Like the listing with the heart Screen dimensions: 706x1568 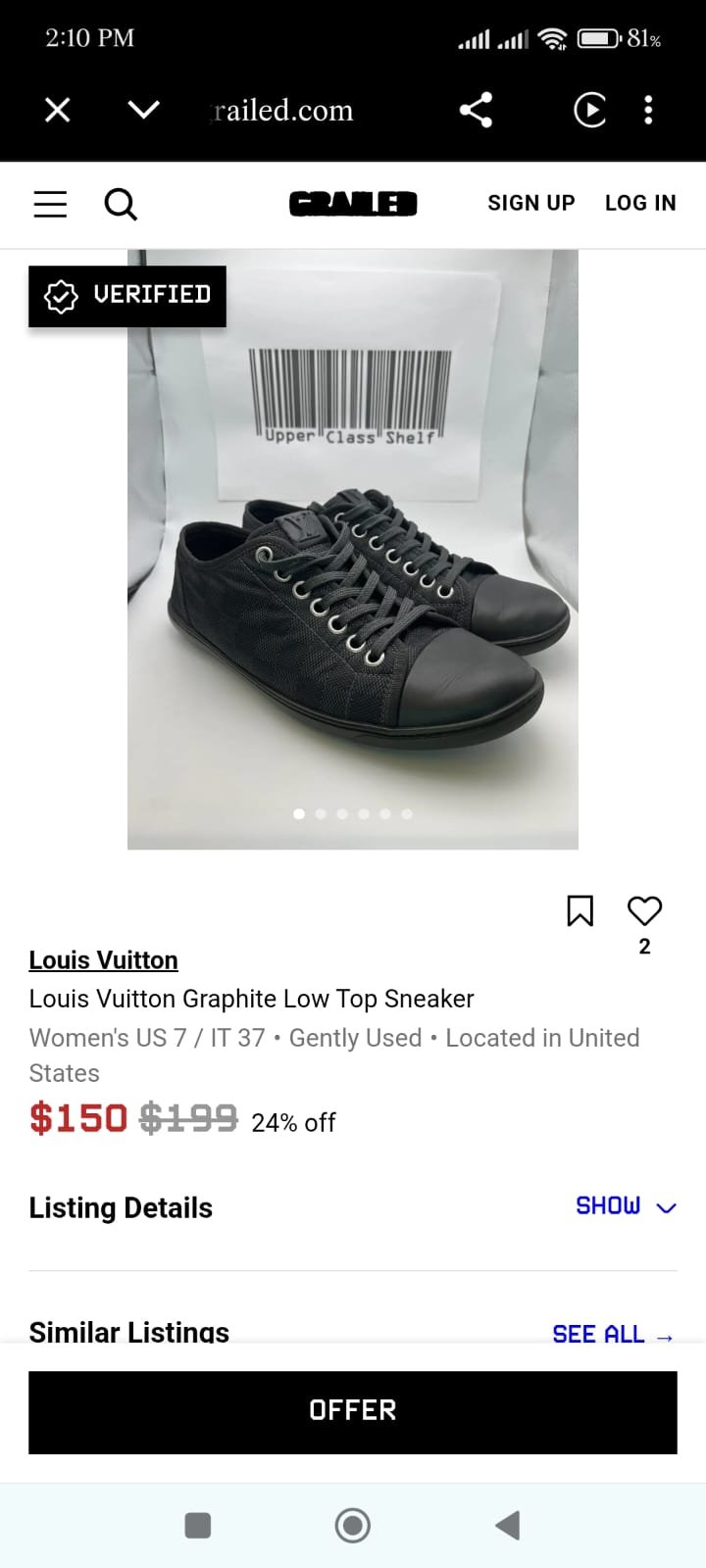click(644, 910)
